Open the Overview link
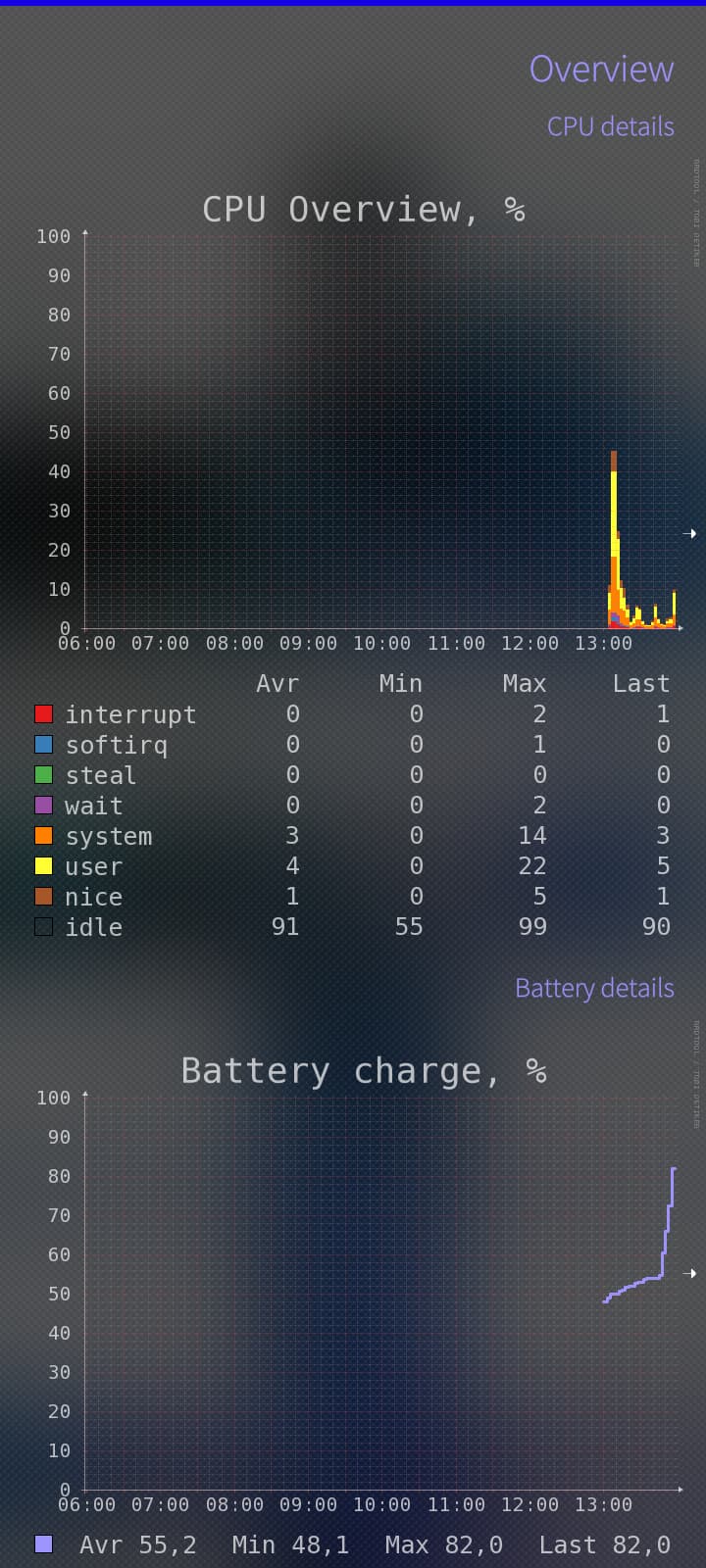 pos(601,70)
